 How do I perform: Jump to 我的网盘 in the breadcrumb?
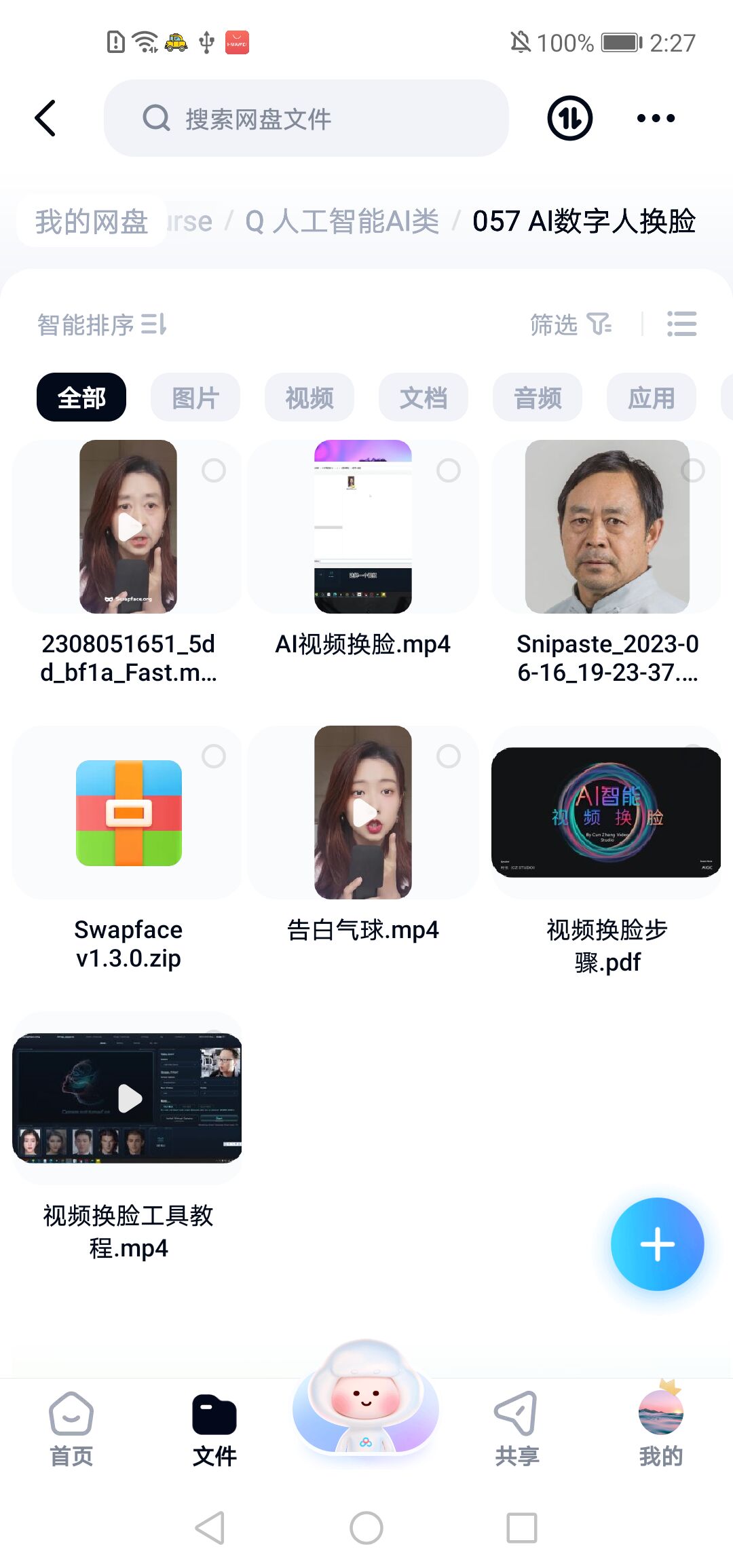[x=92, y=221]
